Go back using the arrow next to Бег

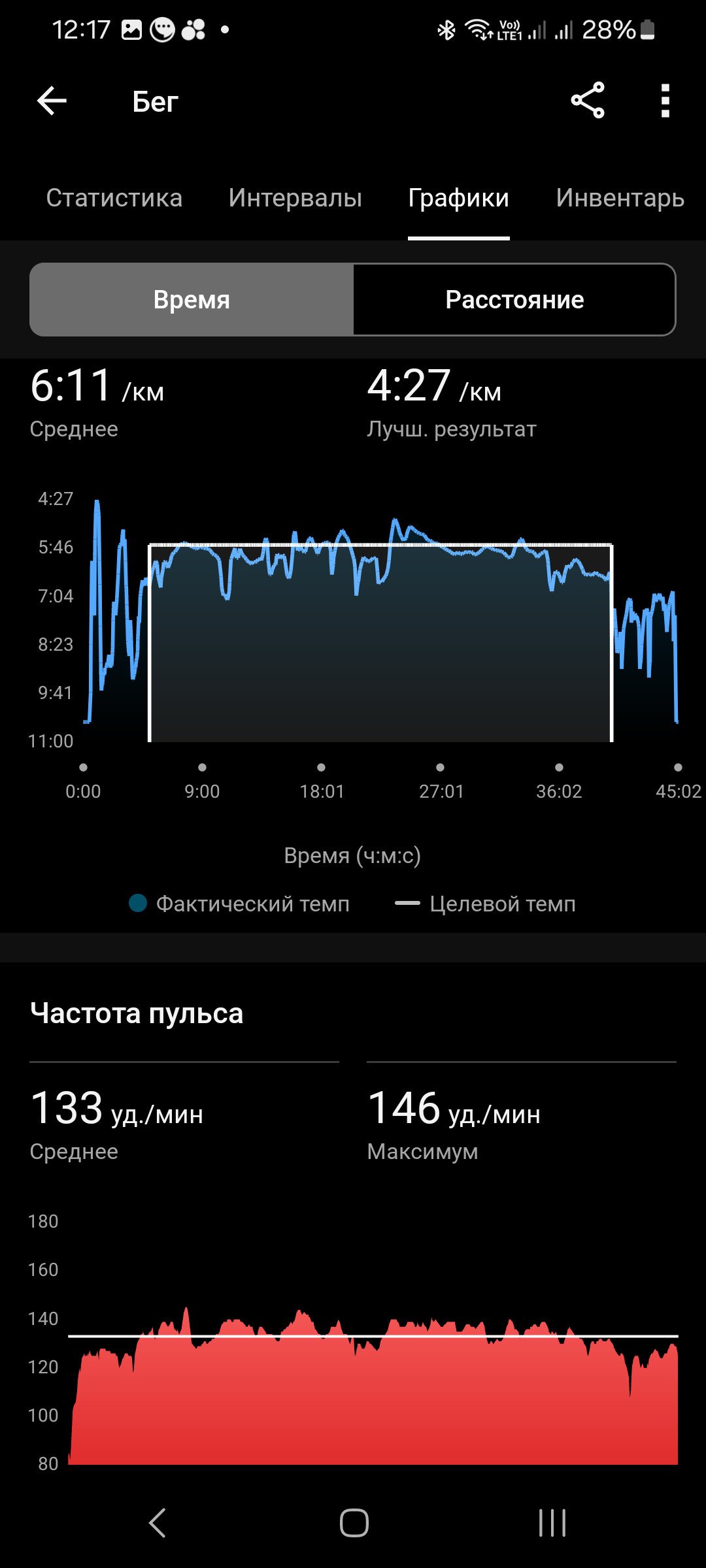(52, 101)
